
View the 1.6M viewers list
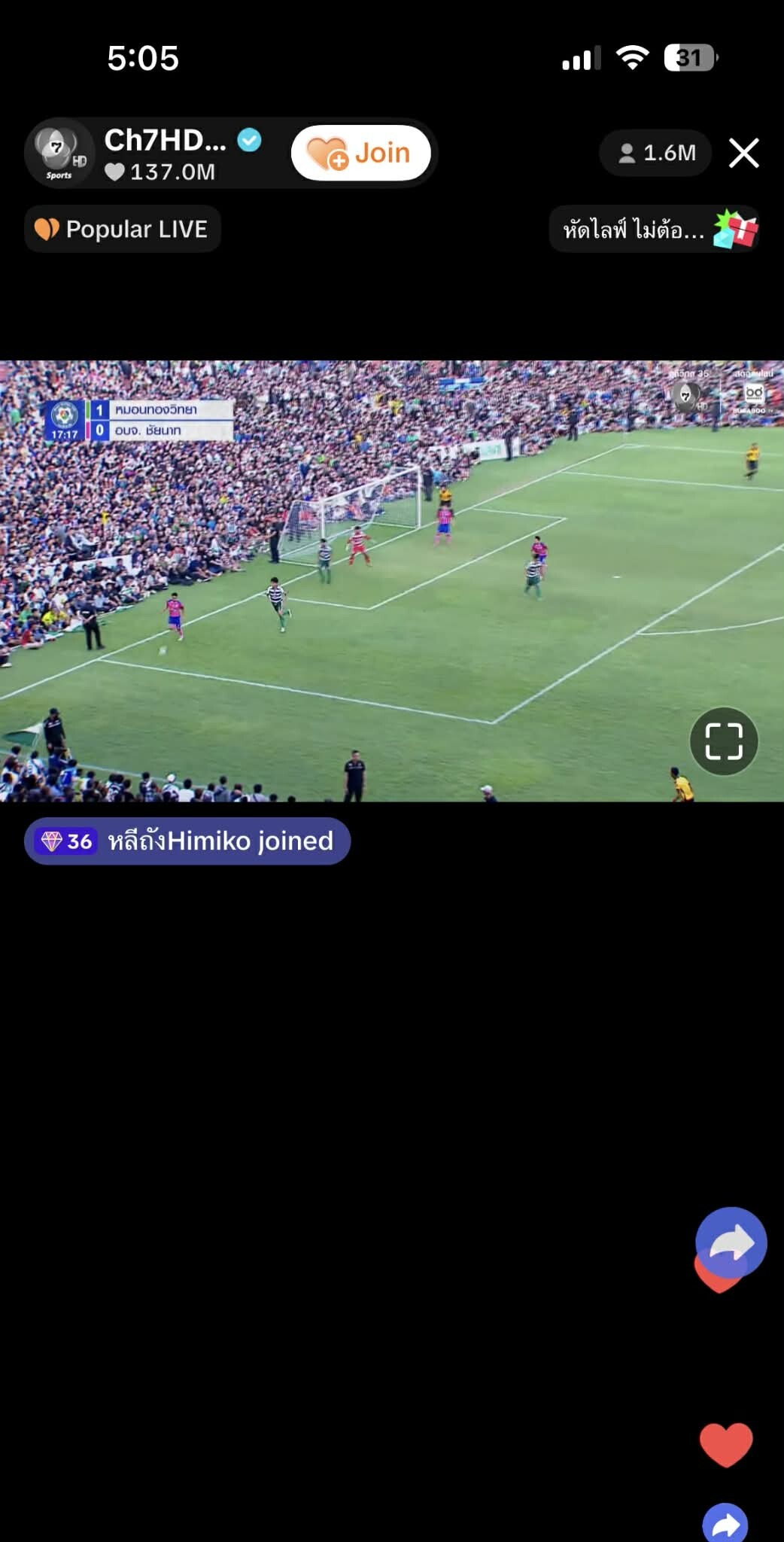click(656, 153)
